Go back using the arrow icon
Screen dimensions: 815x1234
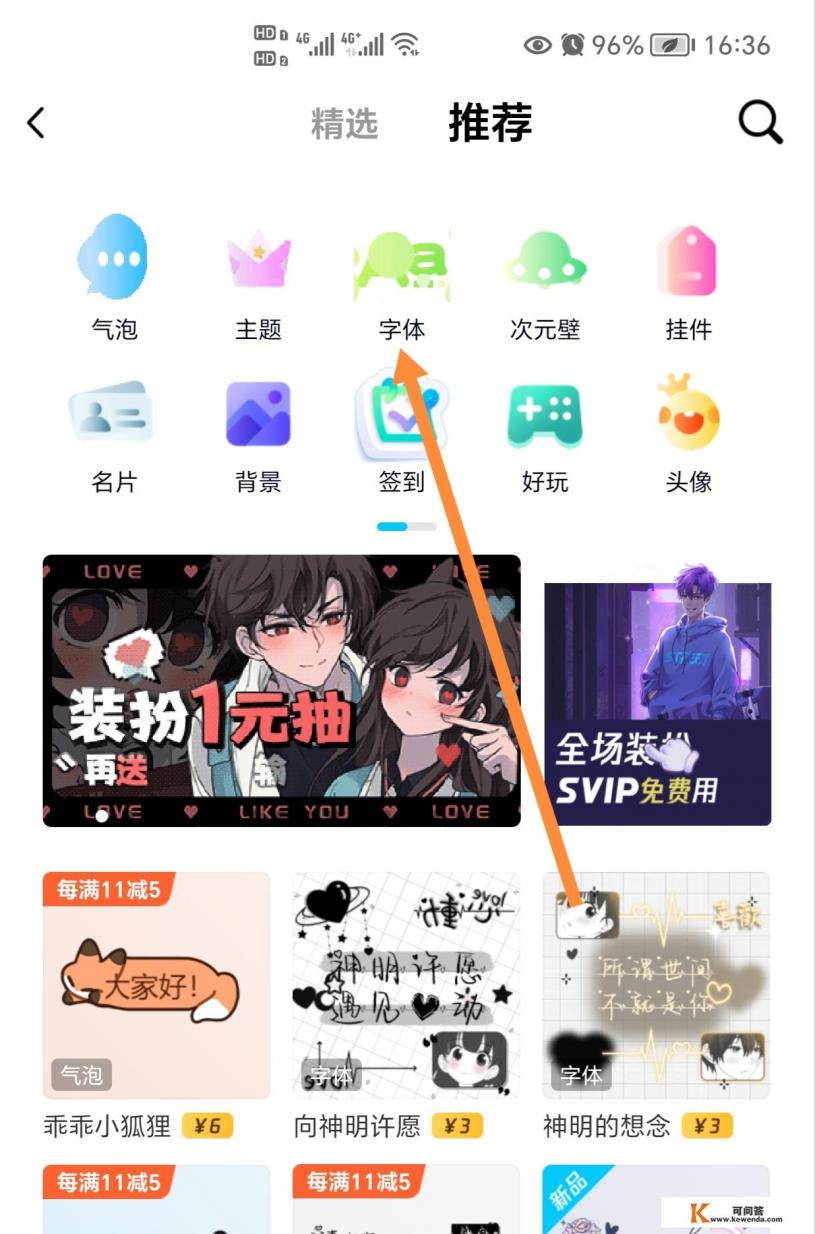(38, 122)
